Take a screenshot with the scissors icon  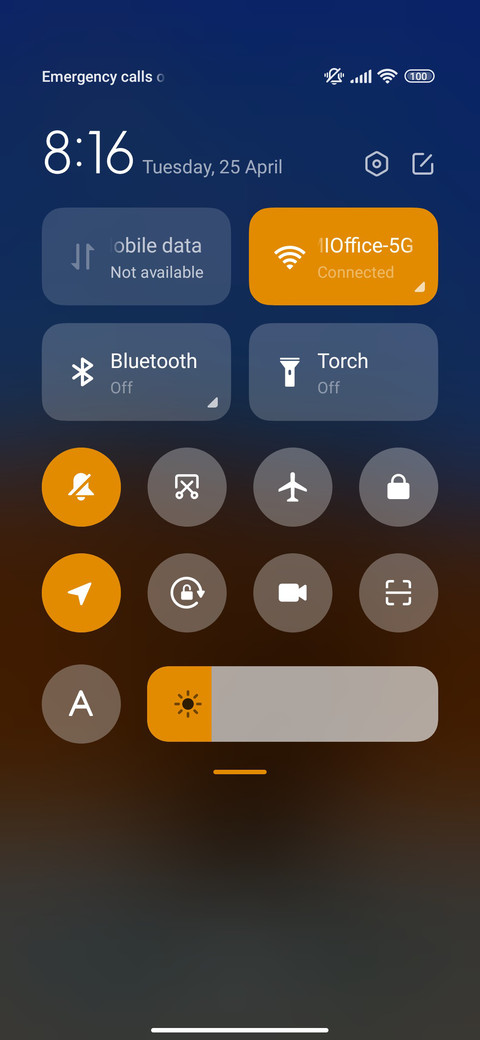187,487
